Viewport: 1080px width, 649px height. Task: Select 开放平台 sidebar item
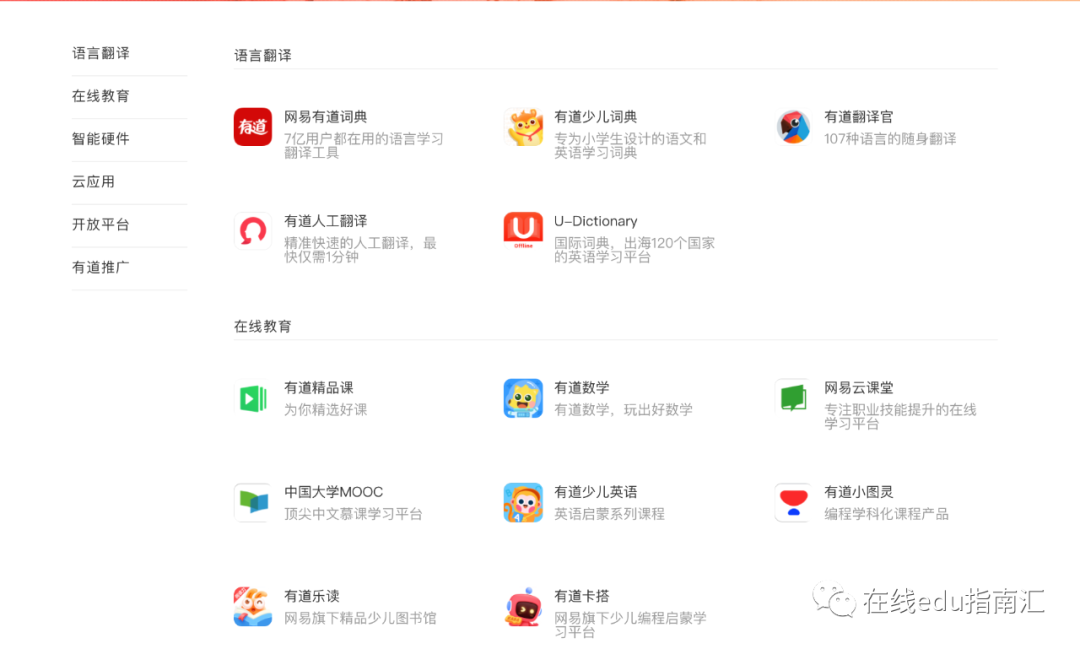pyautogui.click(x=101, y=224)
